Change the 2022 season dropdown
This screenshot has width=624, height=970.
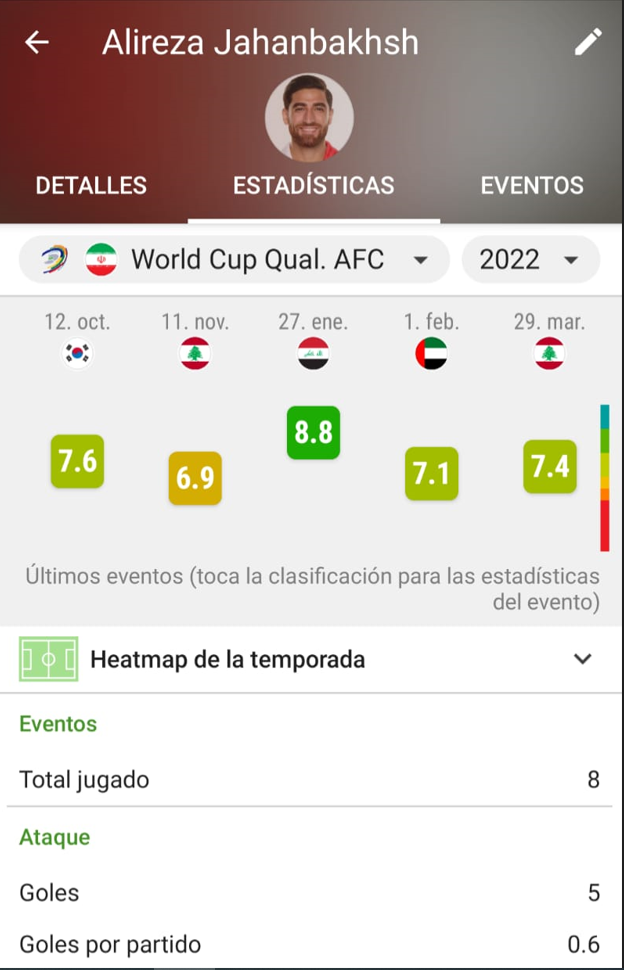[x=530, y=260]
